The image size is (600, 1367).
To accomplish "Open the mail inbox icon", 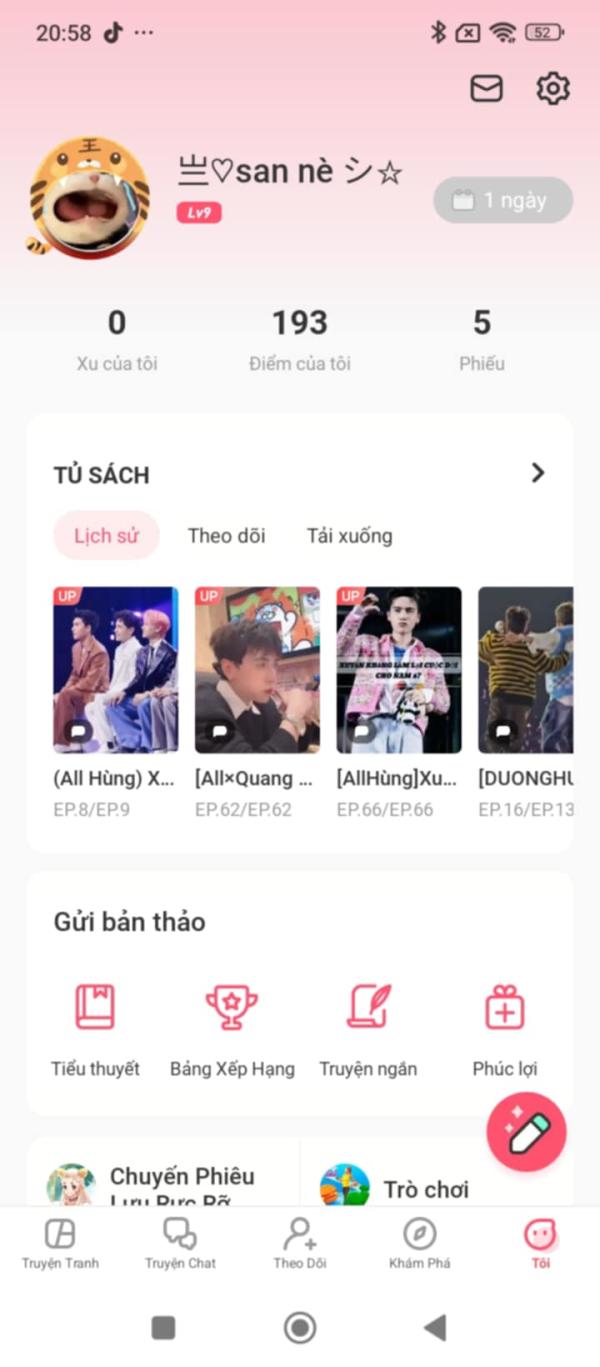I will [486, 89].
